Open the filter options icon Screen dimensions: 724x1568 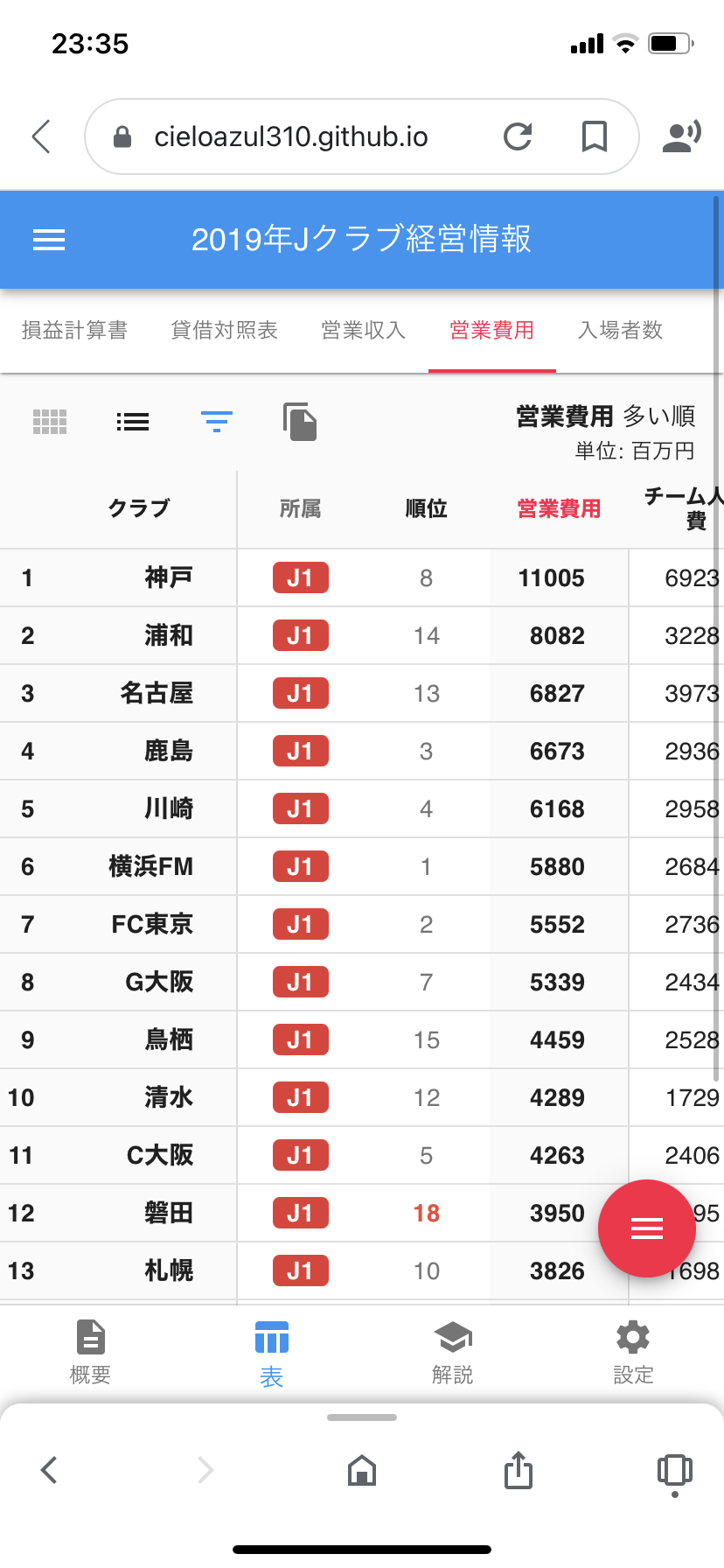(x=217, y=422)
